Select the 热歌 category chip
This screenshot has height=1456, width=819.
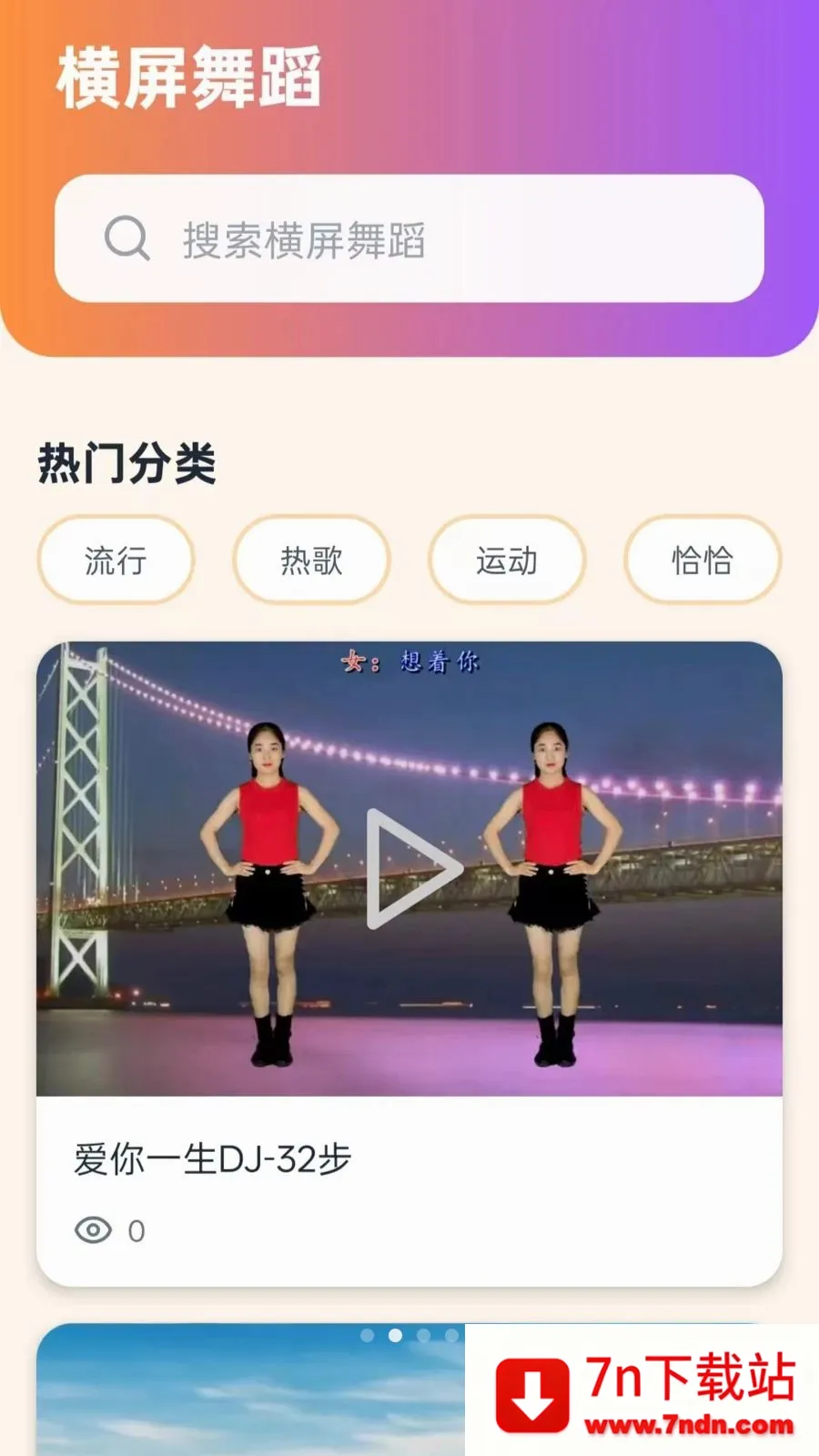coord(311,561)
